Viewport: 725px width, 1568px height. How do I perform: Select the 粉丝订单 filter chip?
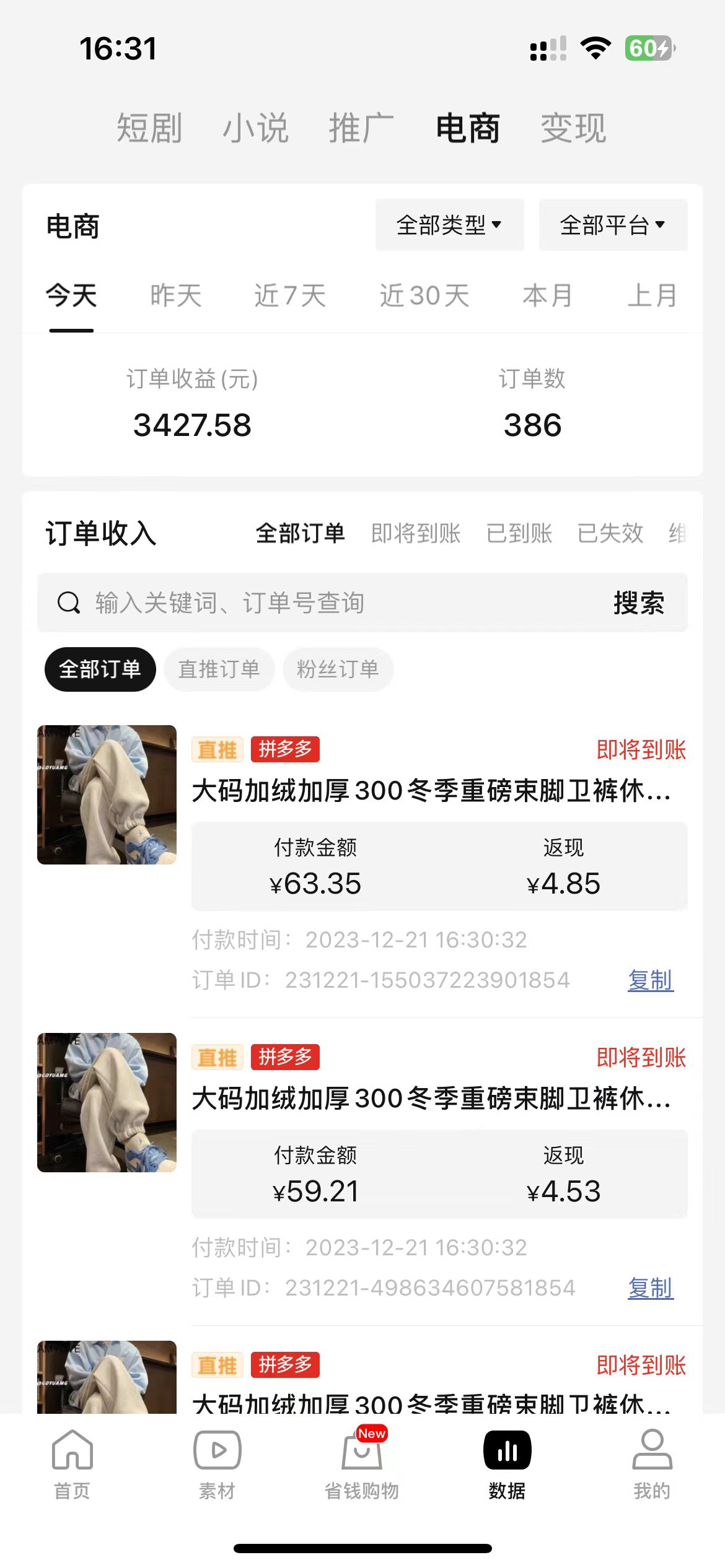click(338, 669)
